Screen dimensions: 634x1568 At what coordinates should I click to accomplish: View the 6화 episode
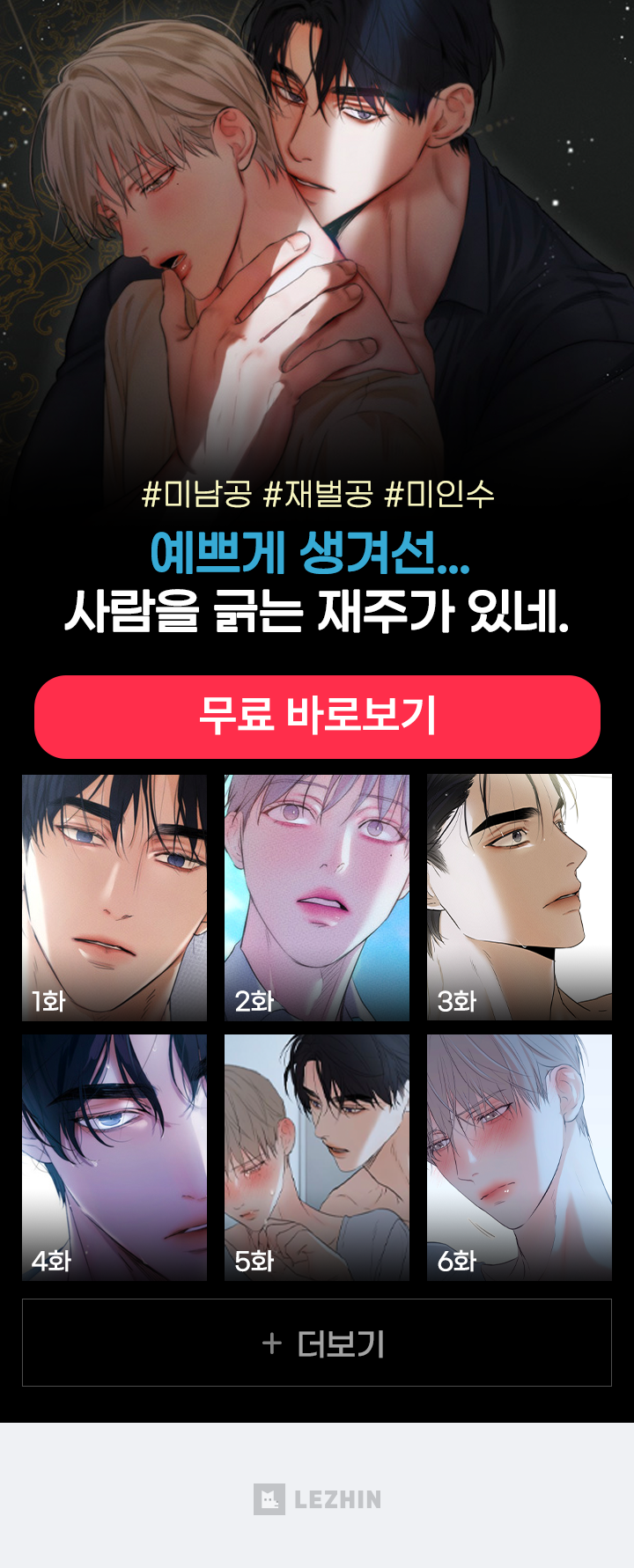coord(520,1157)
